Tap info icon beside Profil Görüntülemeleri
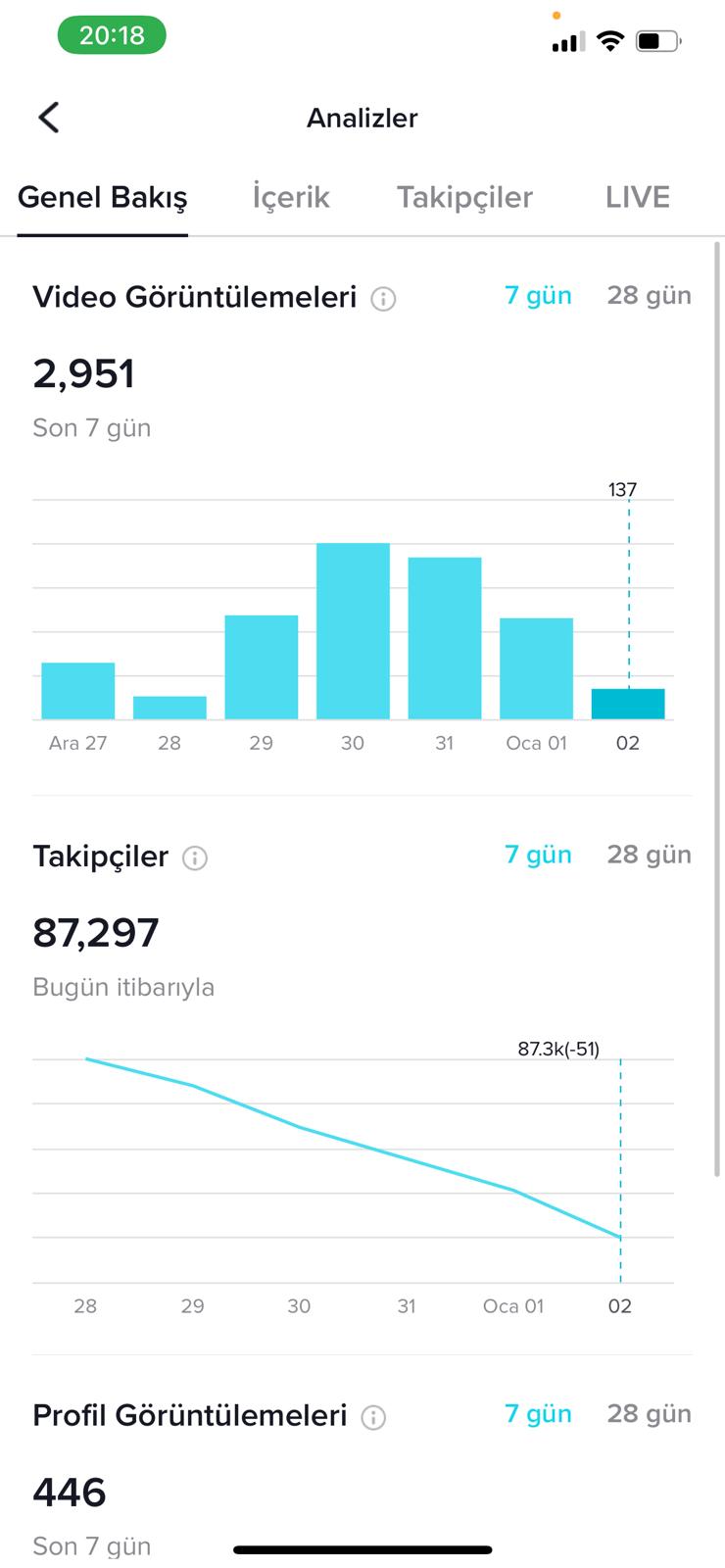725x1568 pixels. 373,1417
